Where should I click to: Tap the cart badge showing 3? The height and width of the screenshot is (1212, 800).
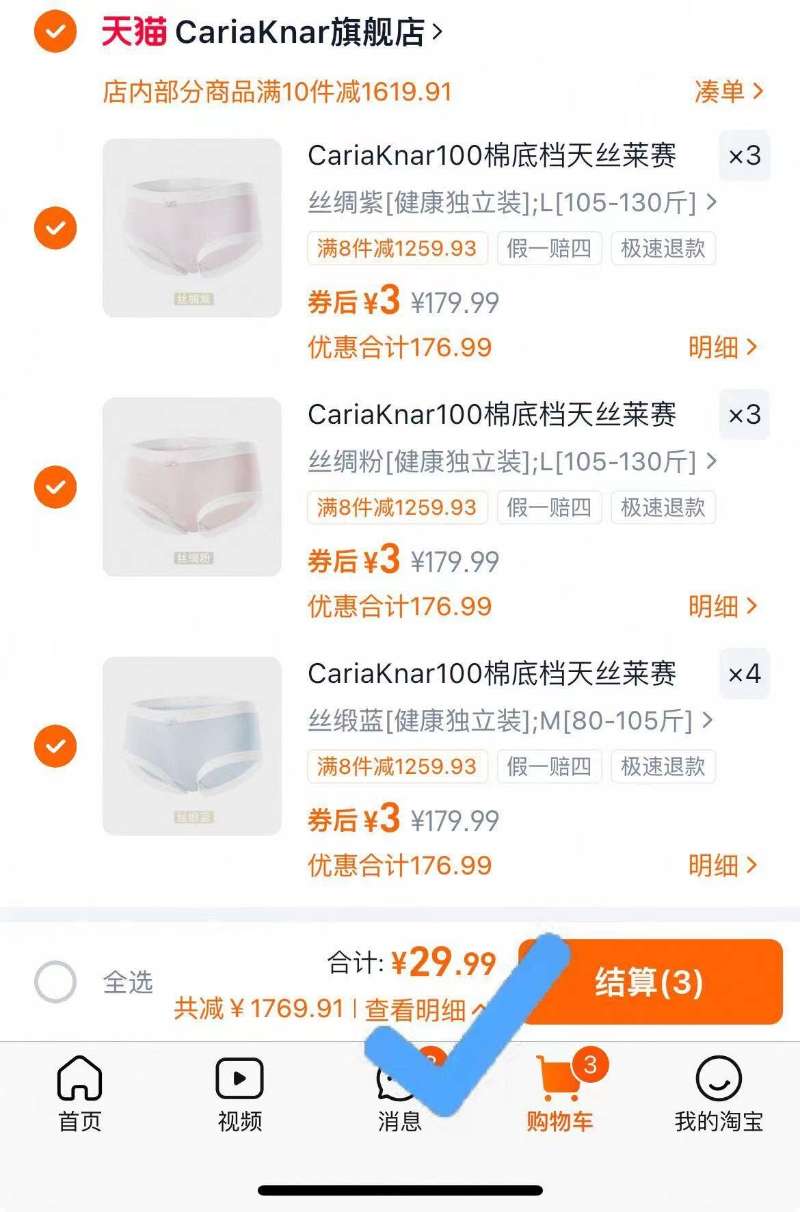click(x=589, y=1066)
